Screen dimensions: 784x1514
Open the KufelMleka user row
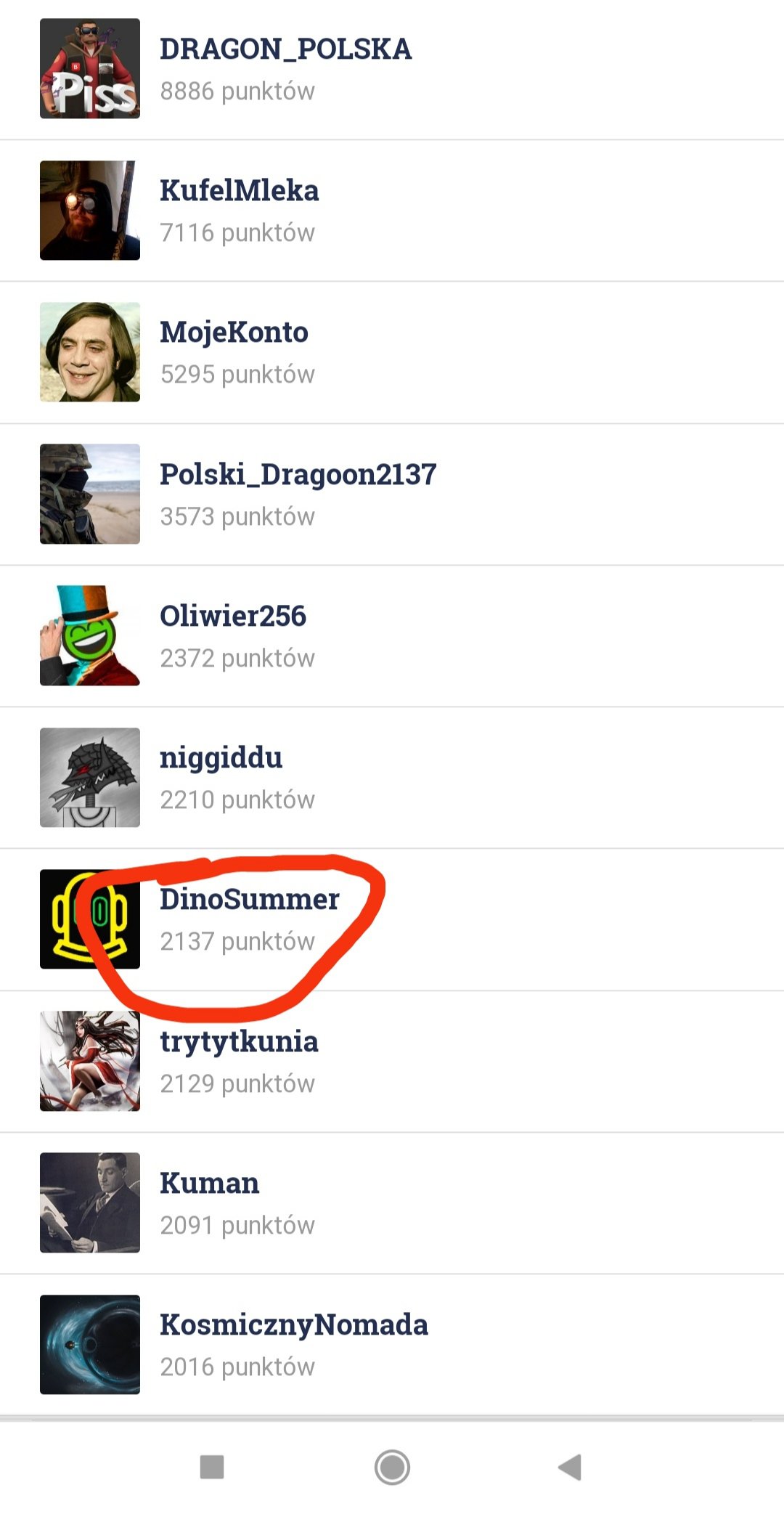point(392,211)
